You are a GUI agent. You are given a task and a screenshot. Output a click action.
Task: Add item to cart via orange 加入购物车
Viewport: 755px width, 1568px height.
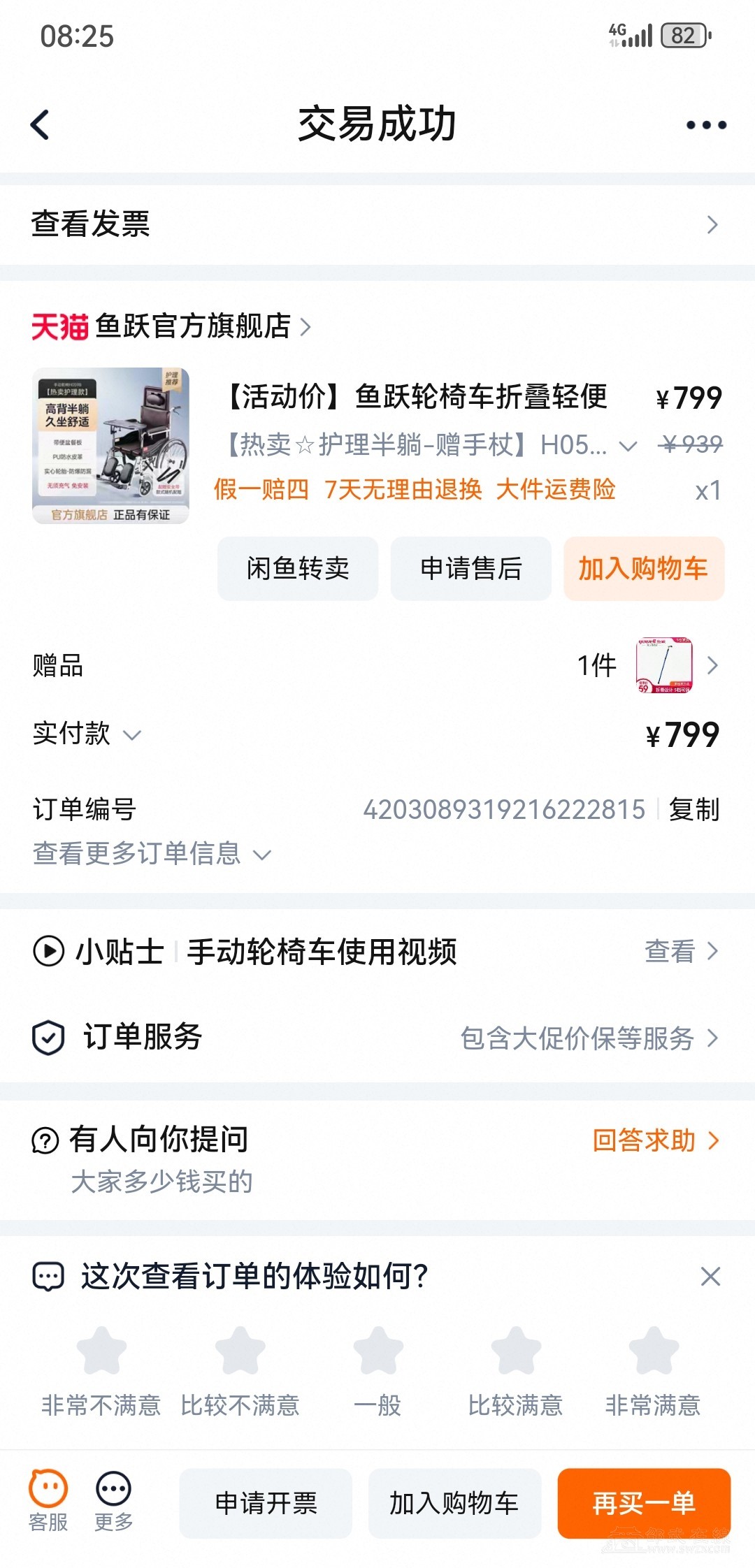coord(643,569)
